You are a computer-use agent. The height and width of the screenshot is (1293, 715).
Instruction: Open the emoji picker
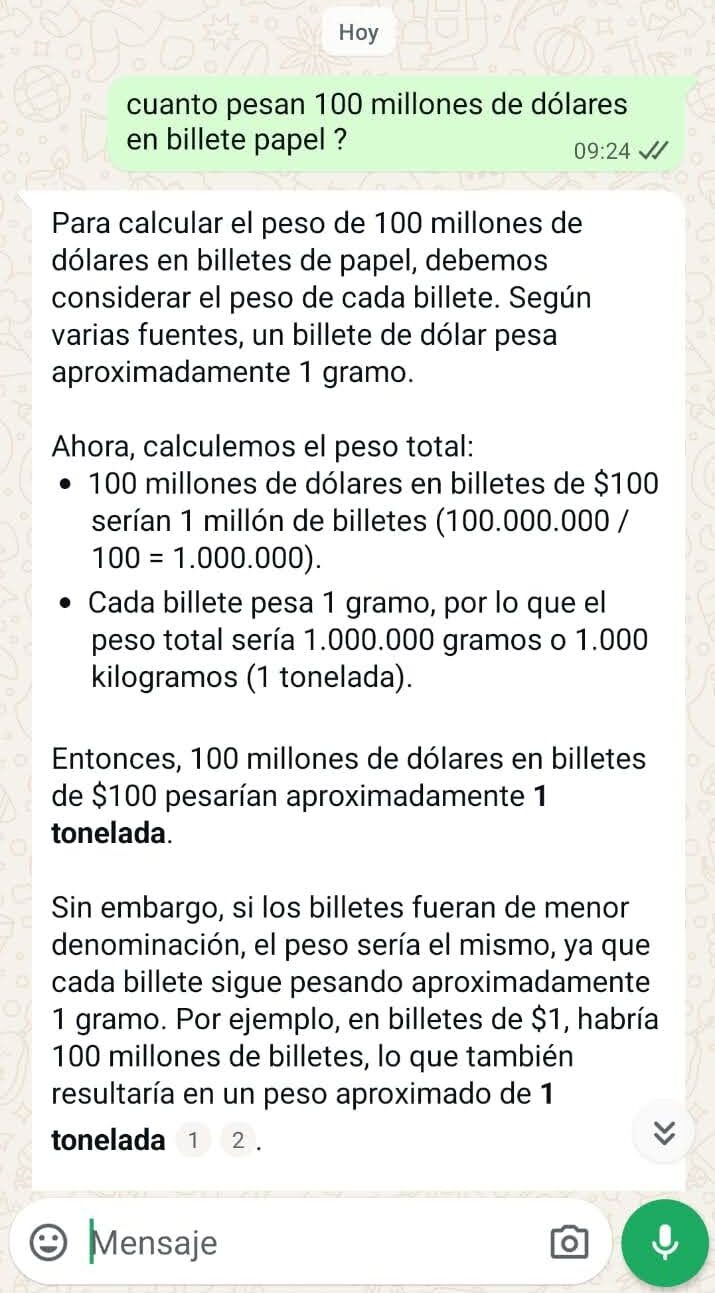click(48, 1243)
